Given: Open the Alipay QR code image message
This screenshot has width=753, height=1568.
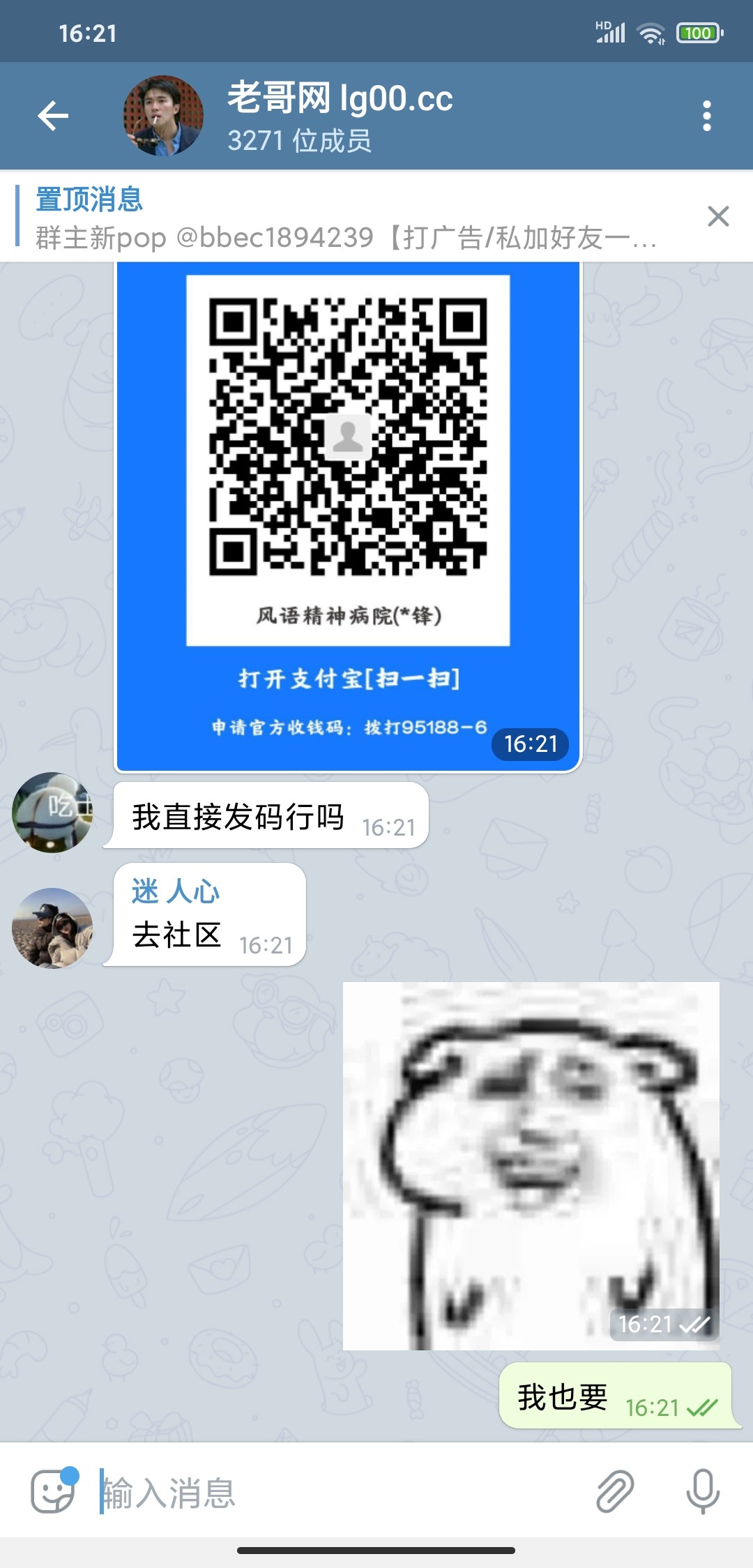Looking at the screenshot, I should click(x=348, y=516).
